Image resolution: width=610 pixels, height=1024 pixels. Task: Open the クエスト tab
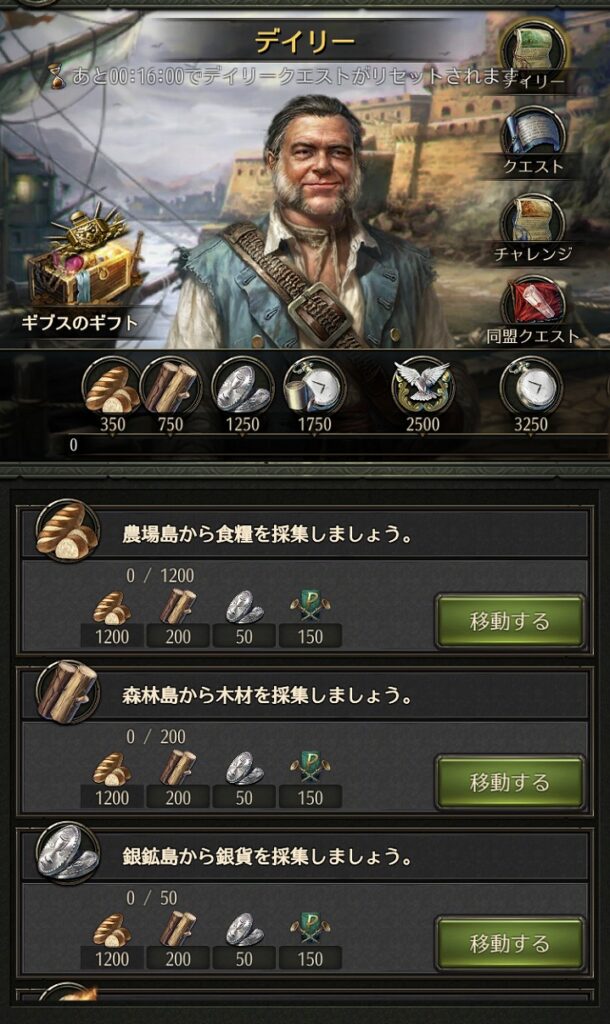(x=533, y=140)
